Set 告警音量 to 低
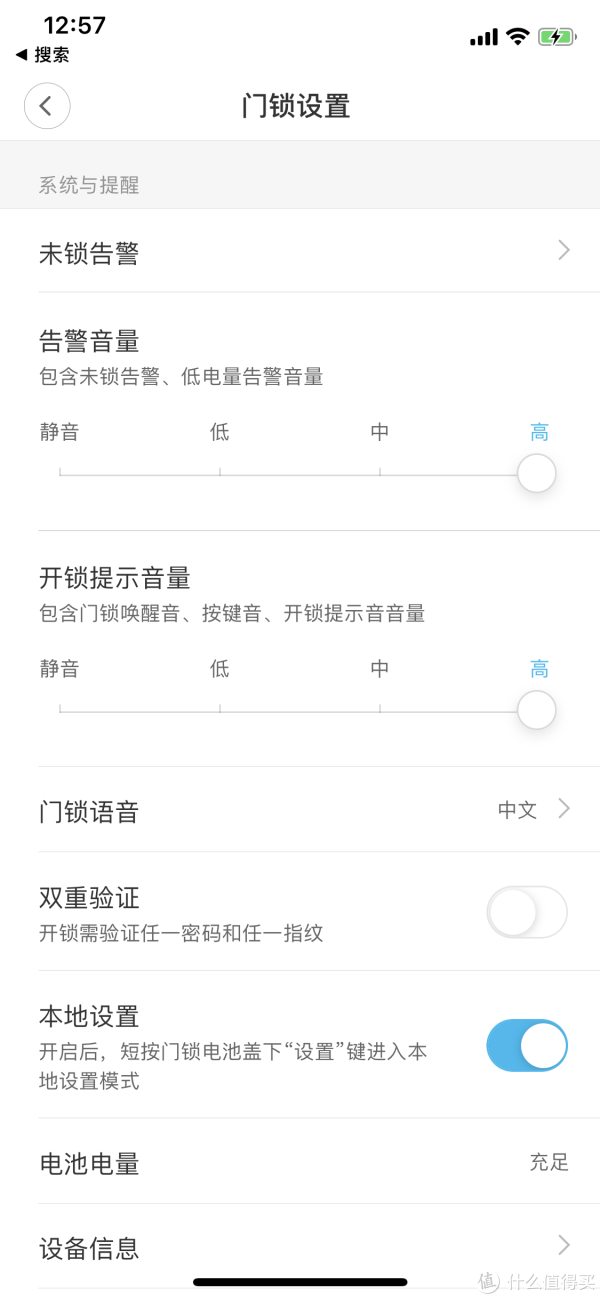Image resolution: width=600 pixels, height=1299 pixels. [x=220, y=433]
